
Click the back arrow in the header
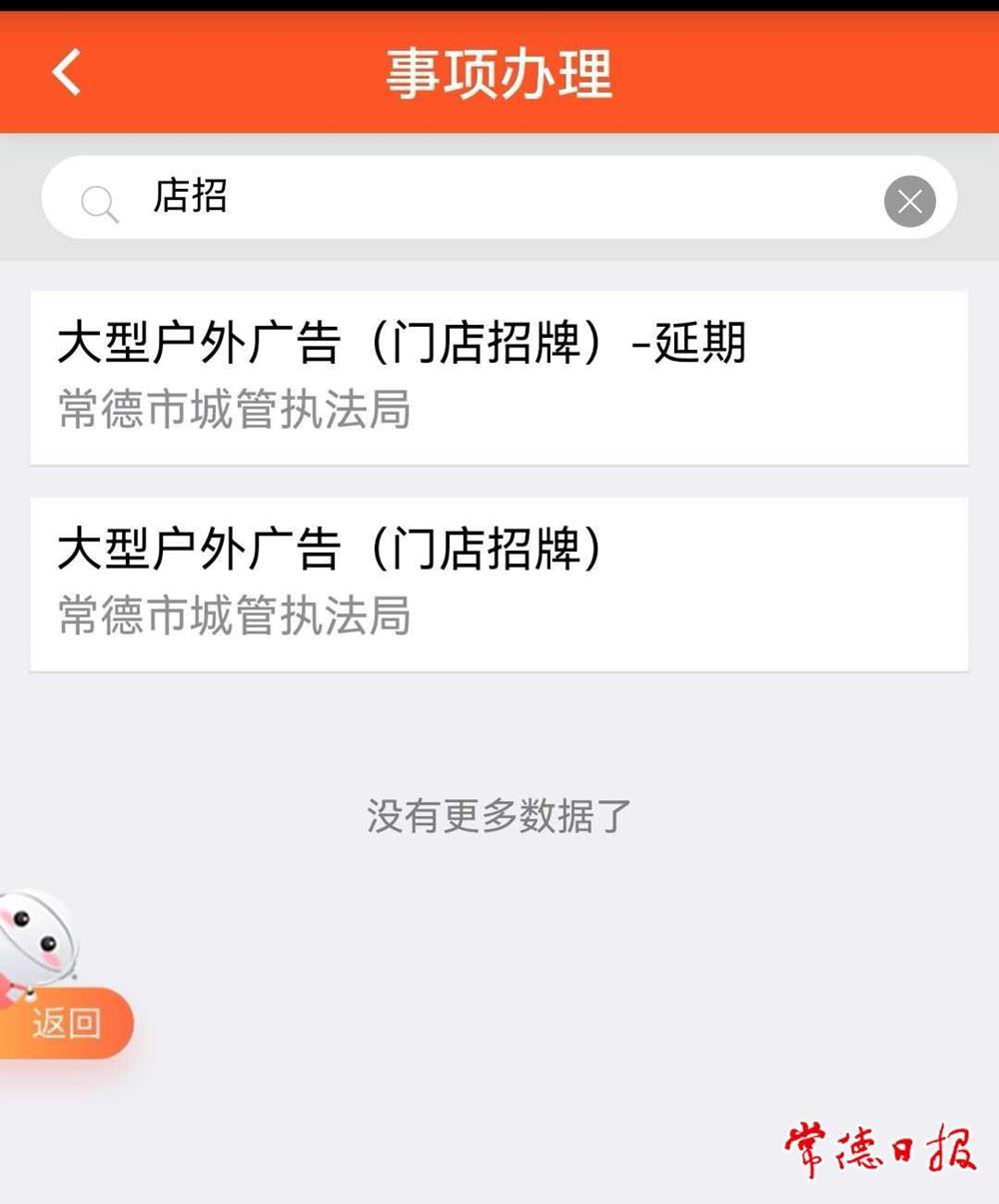[66, 73]
